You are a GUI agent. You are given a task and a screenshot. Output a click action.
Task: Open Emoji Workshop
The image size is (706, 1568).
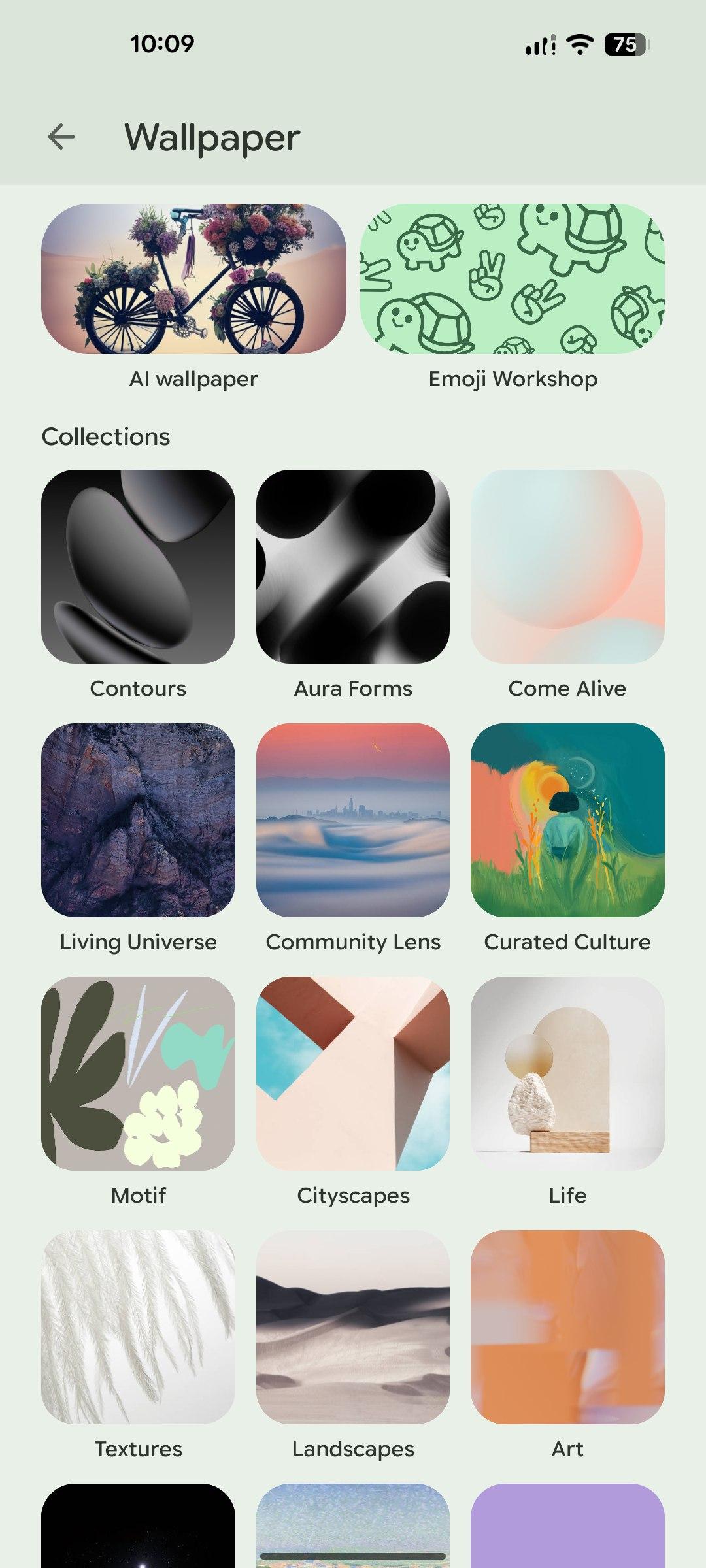click(513, 279)
